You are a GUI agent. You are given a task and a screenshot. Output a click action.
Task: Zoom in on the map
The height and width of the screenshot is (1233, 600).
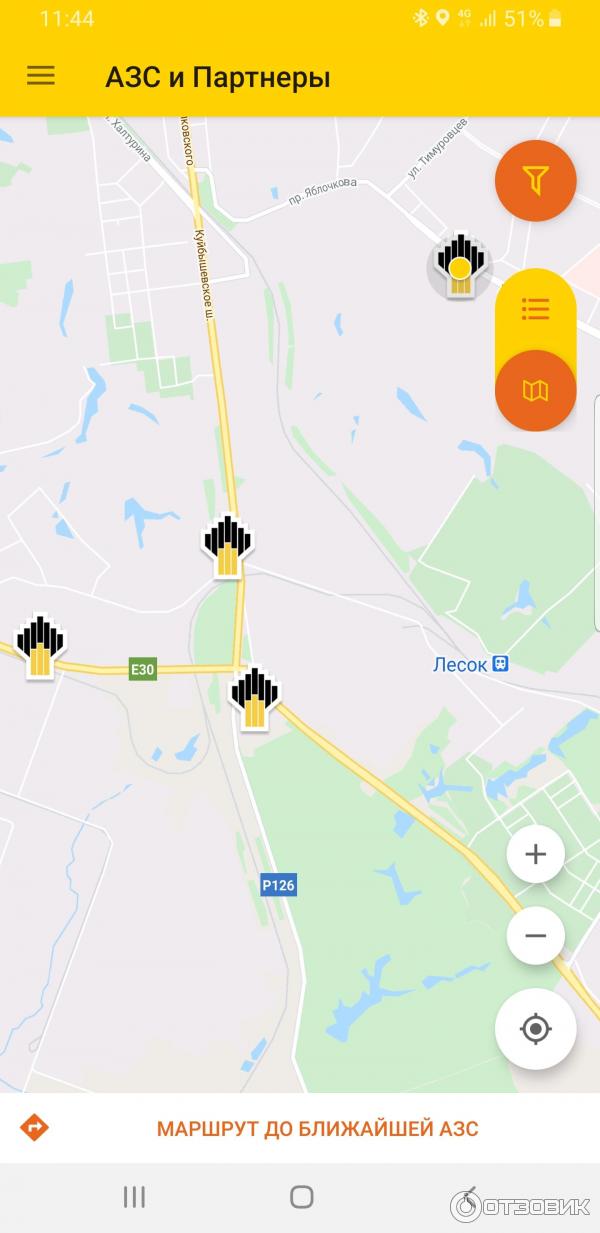[x=536, y=854]
